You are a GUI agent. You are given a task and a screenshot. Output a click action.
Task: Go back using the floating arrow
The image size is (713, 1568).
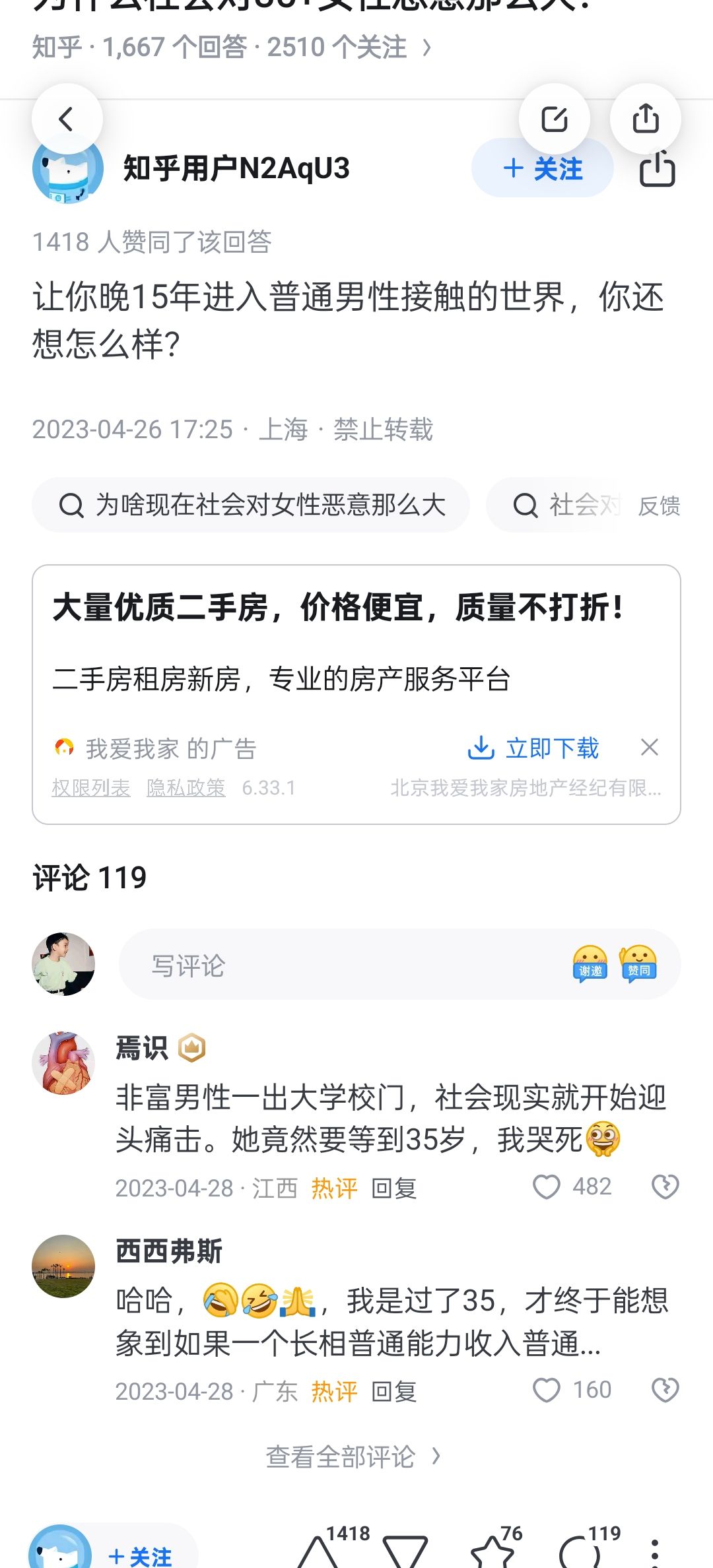[67, 119]
